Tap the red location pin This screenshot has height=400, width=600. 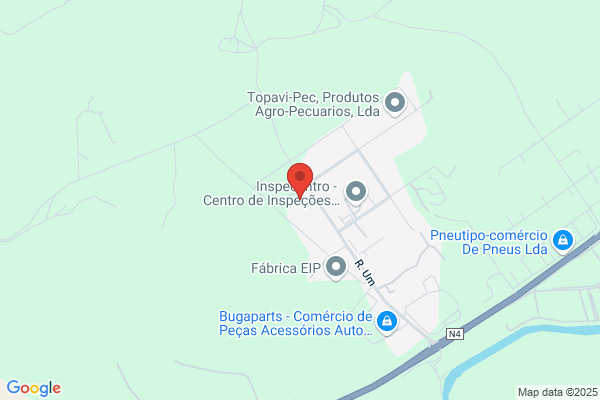click(x=300, y=180)
